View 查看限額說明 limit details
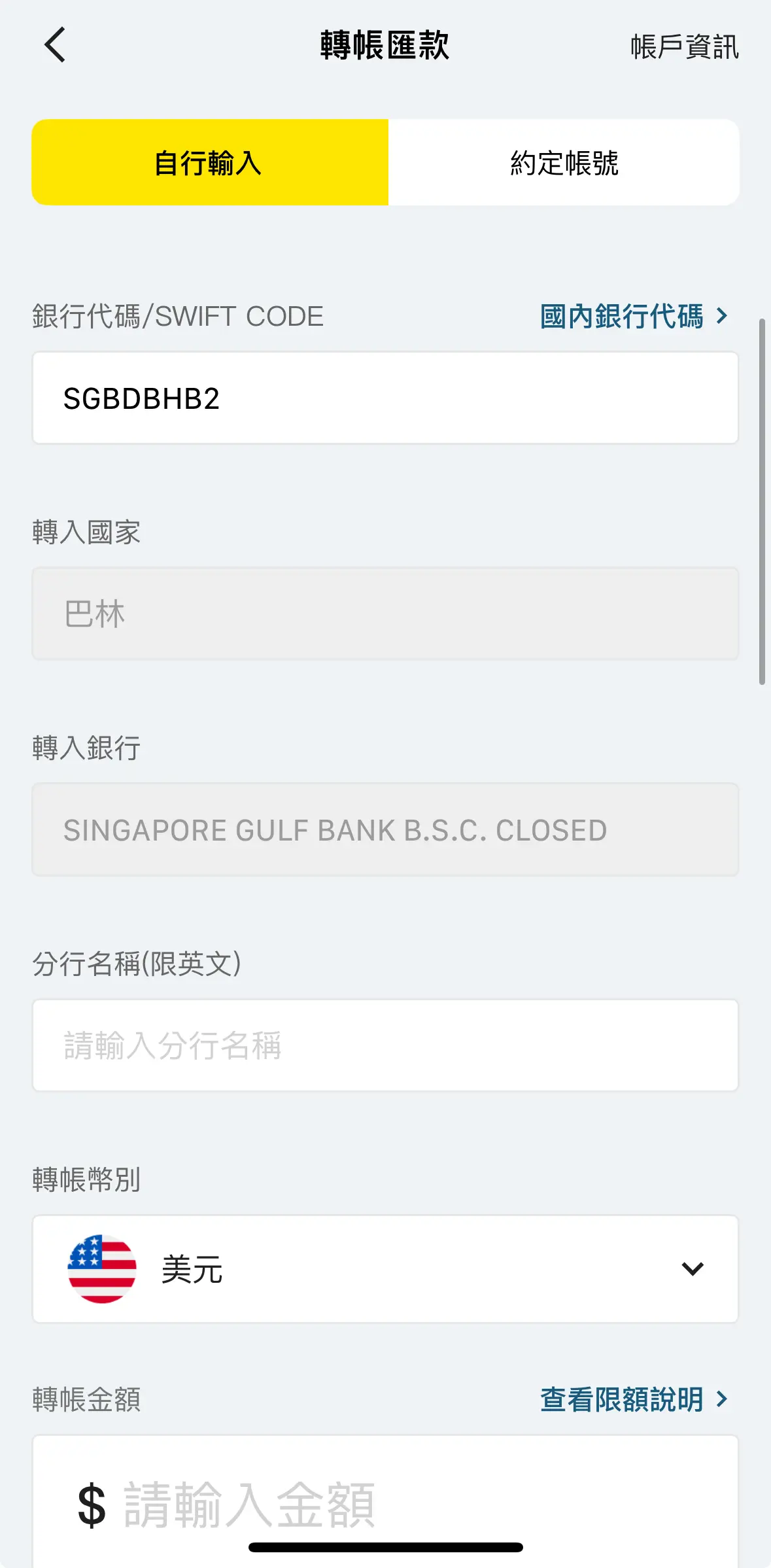This screenshot has width=771, height=1568. click(x=633, y=1400)
